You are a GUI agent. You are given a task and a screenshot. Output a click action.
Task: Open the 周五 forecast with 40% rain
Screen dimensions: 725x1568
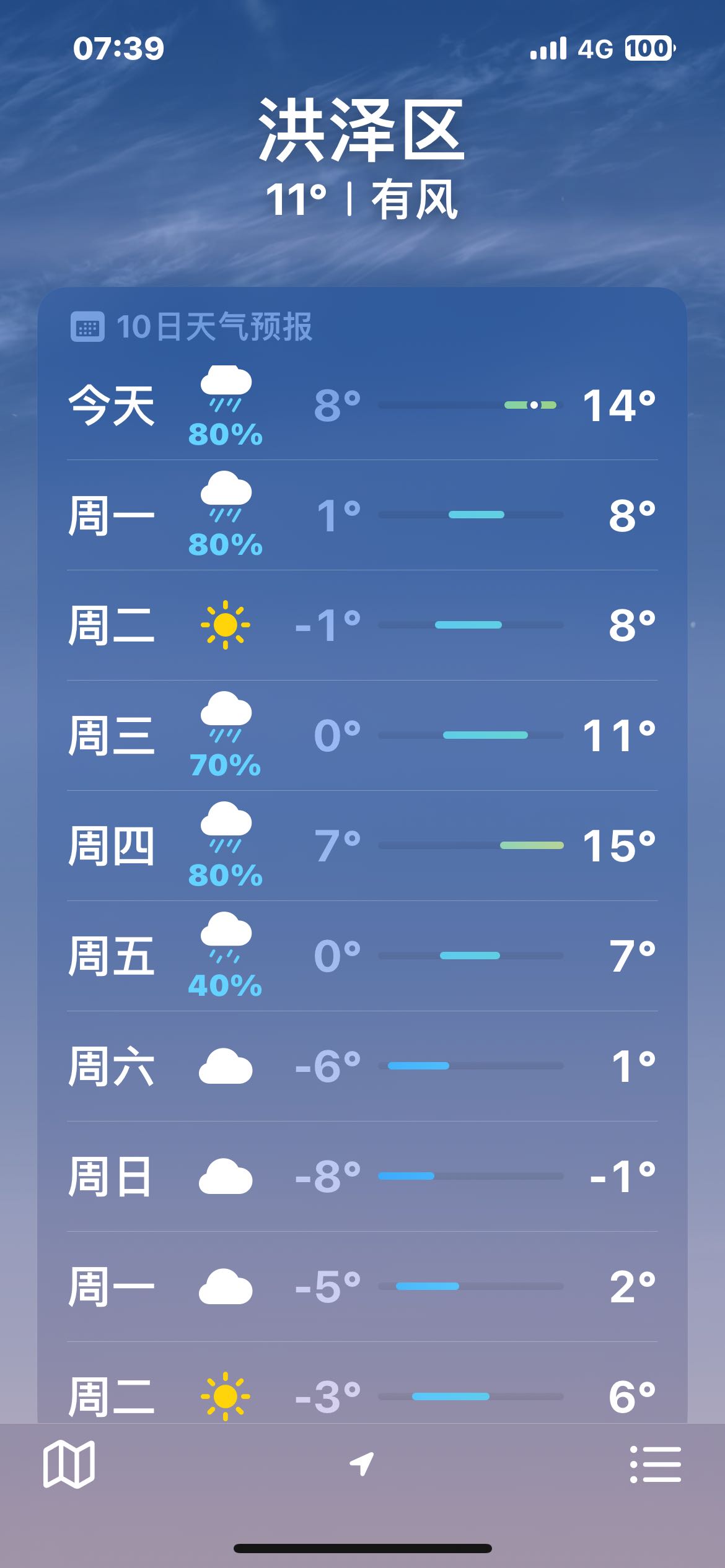click(362, 956)
